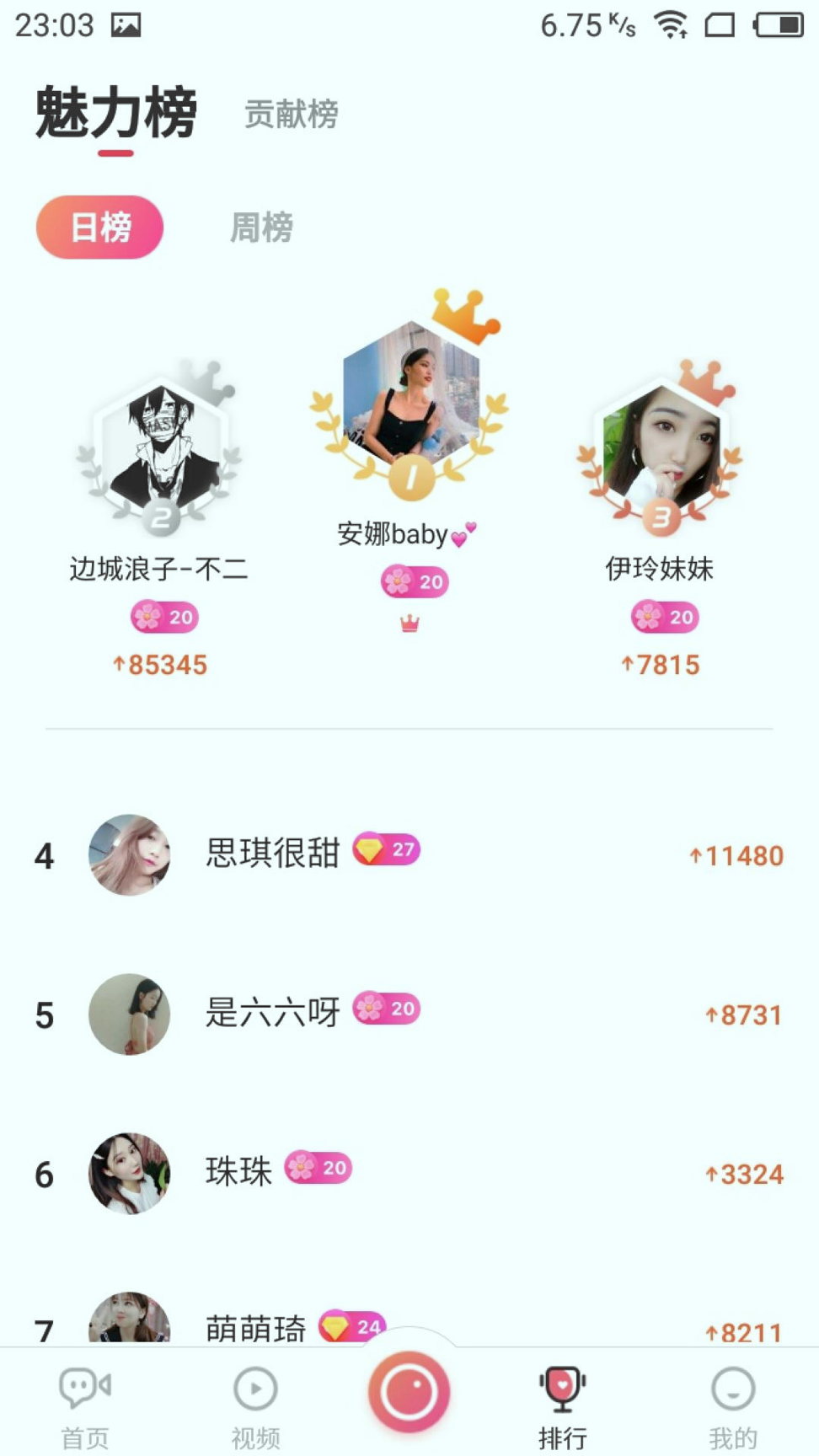Screen dimensions: 819x1456
Task: Open 思琪很甜 in rank four
Action: tap(272, 854)
